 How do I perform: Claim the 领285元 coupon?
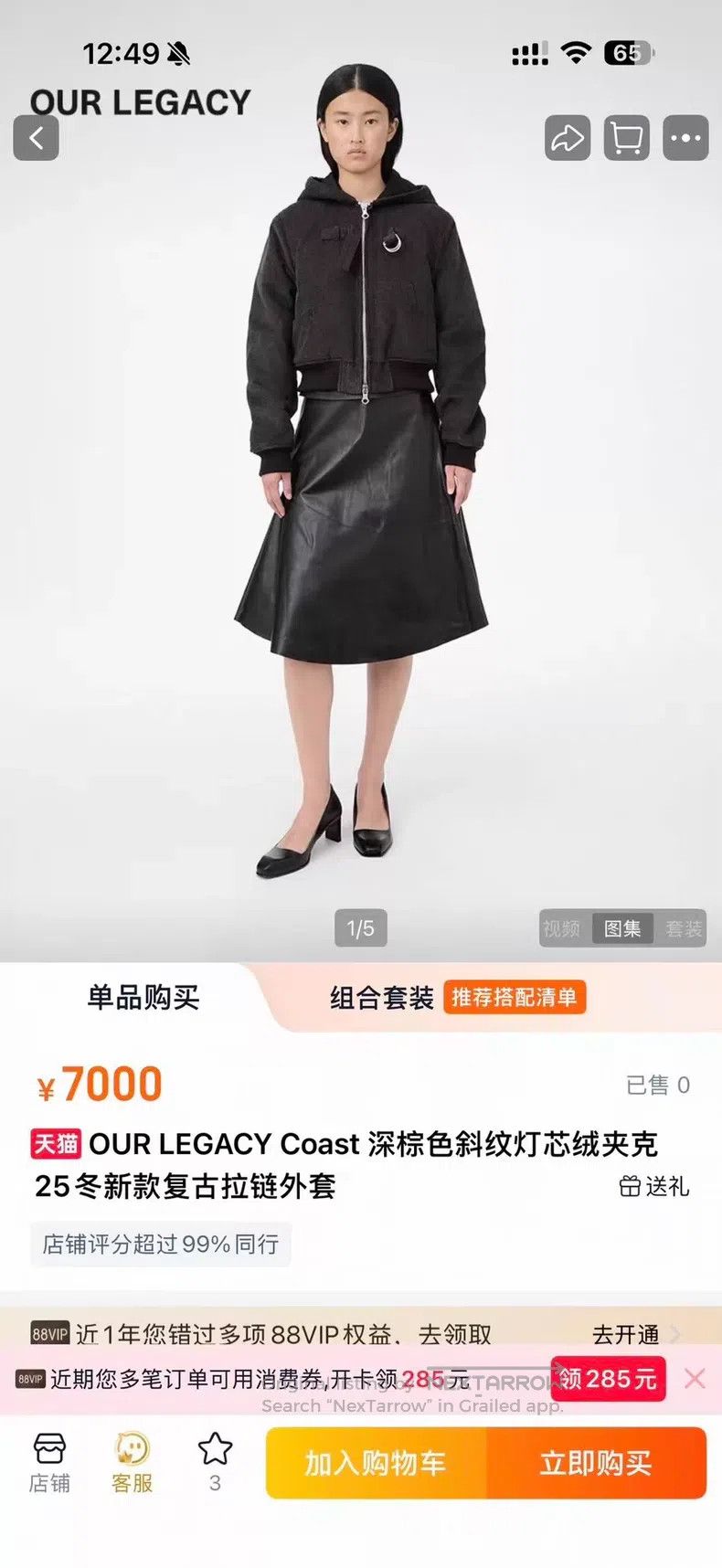[608, 1379]
